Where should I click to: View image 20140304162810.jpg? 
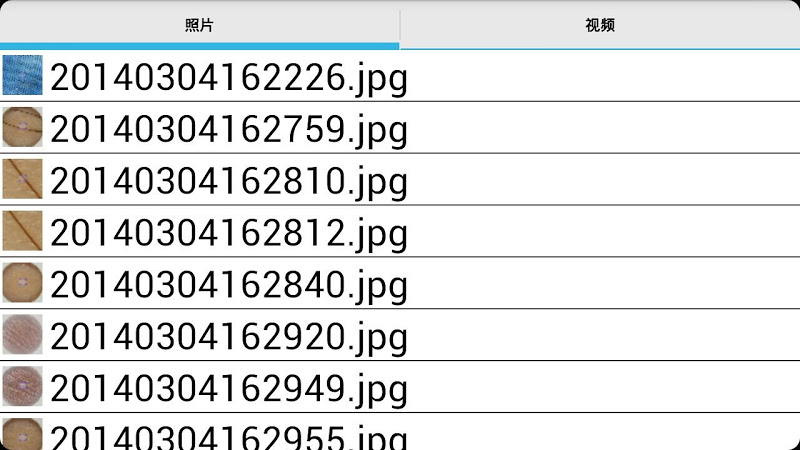pos(229,181)
